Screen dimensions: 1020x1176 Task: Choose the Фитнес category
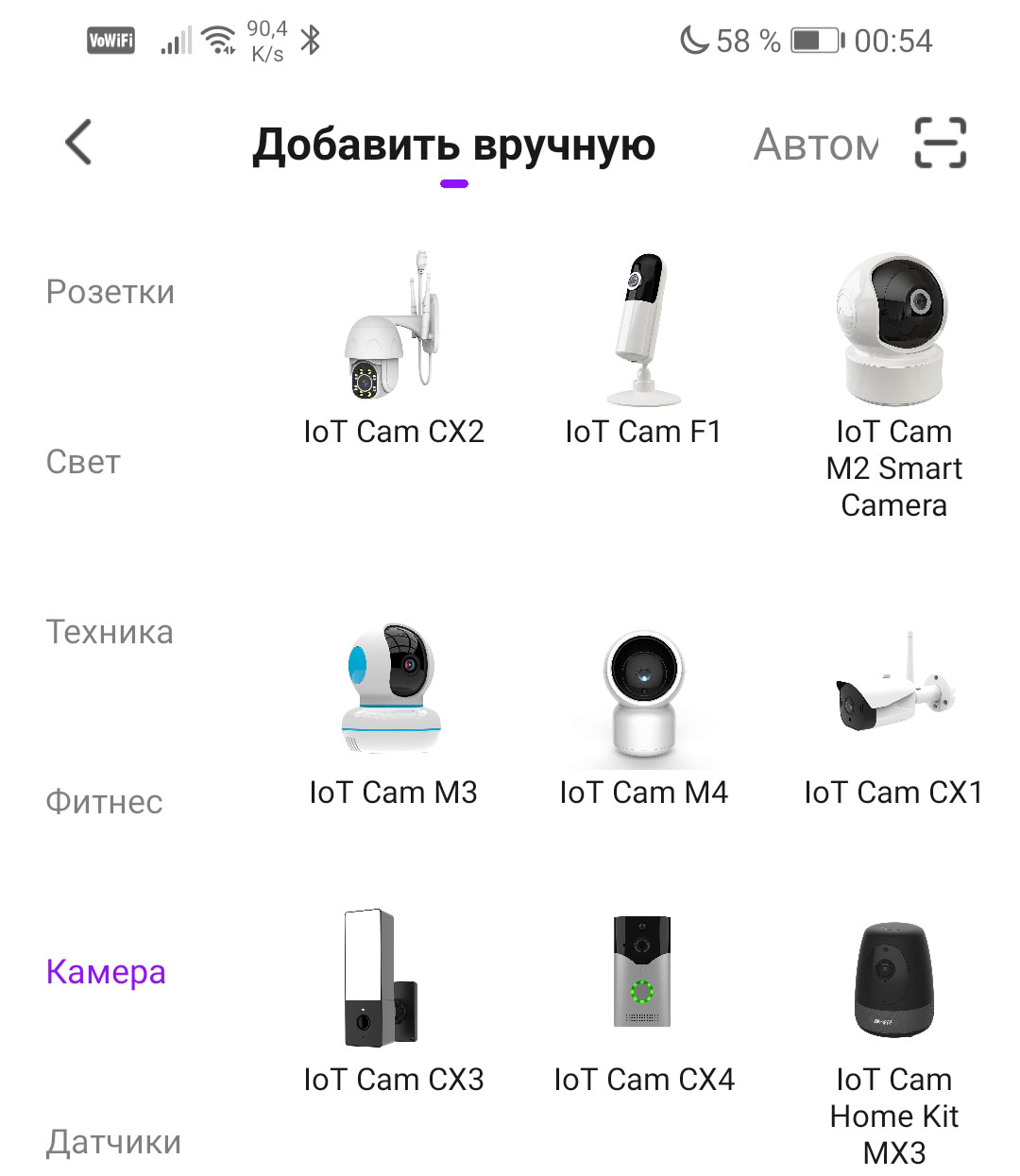coord(104,802)
